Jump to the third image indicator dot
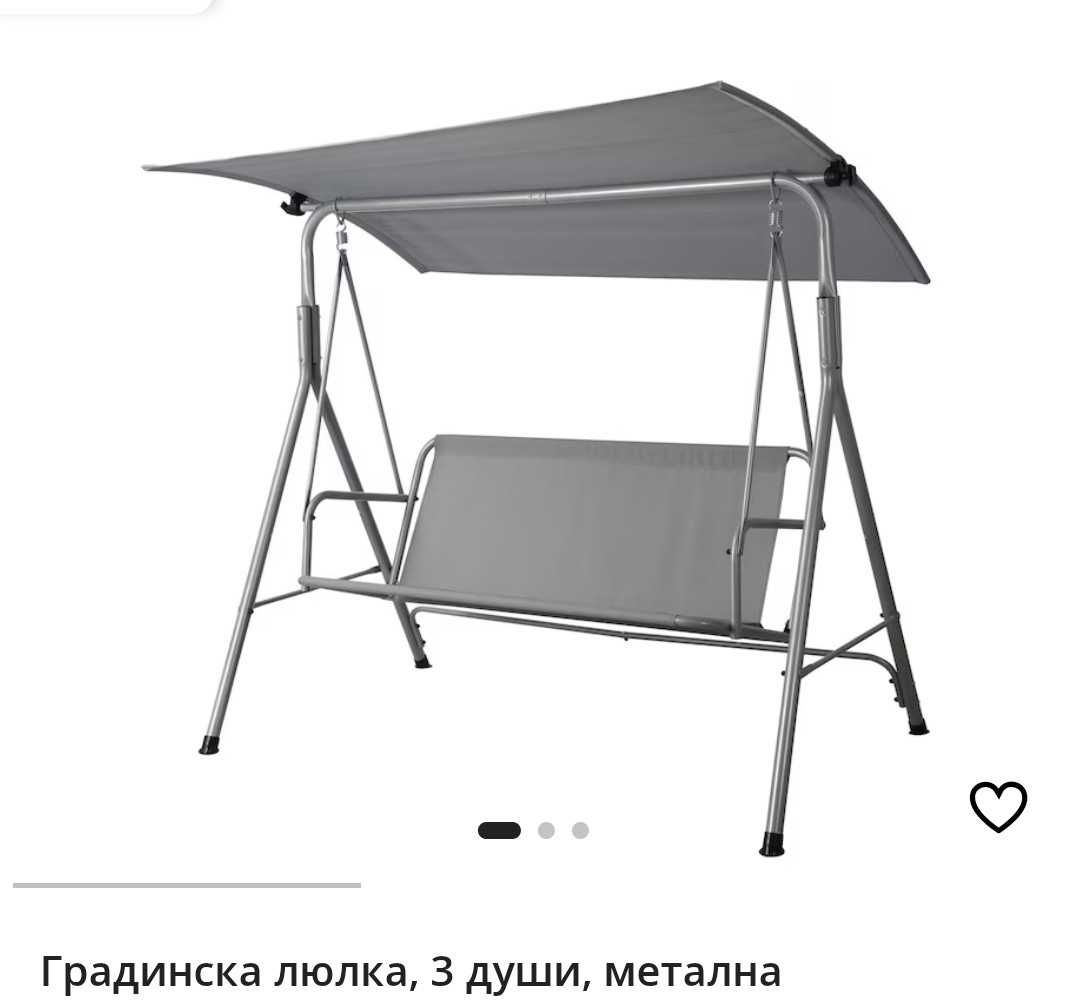This screenshot has height=1002, width=1080. [x=580, y=830]
